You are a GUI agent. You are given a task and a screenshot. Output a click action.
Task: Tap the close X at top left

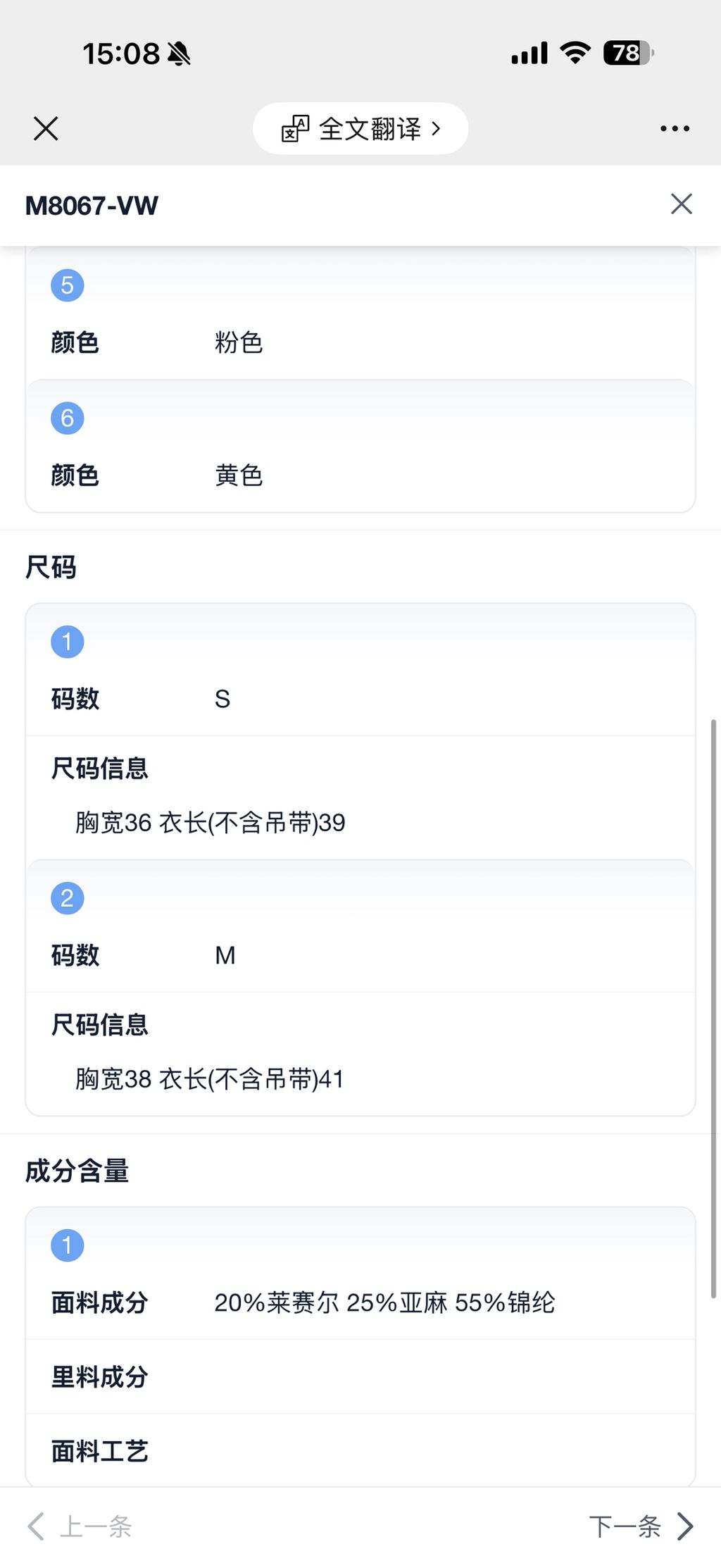point(45,128)
